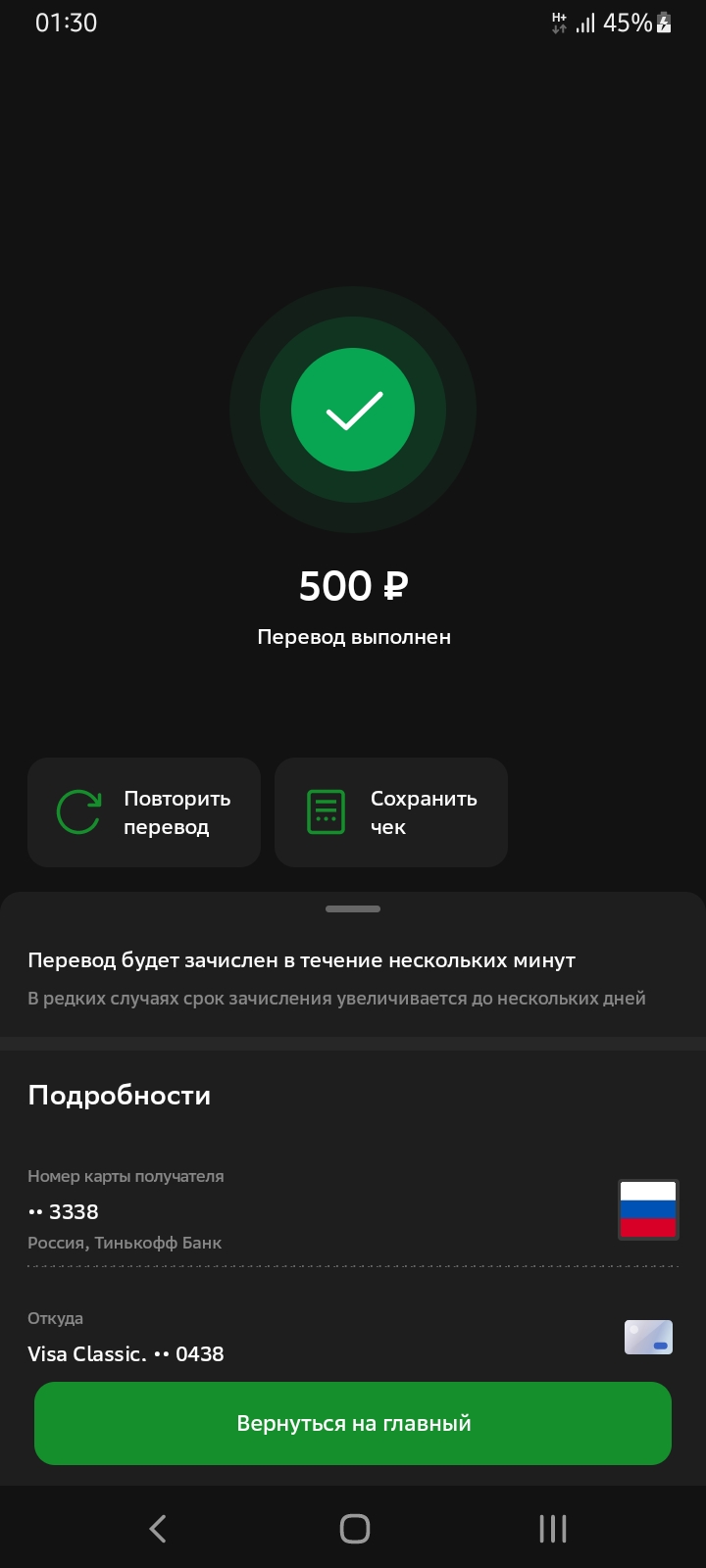
Task: Go back with system back button
Action: (x=158, y=1528)
